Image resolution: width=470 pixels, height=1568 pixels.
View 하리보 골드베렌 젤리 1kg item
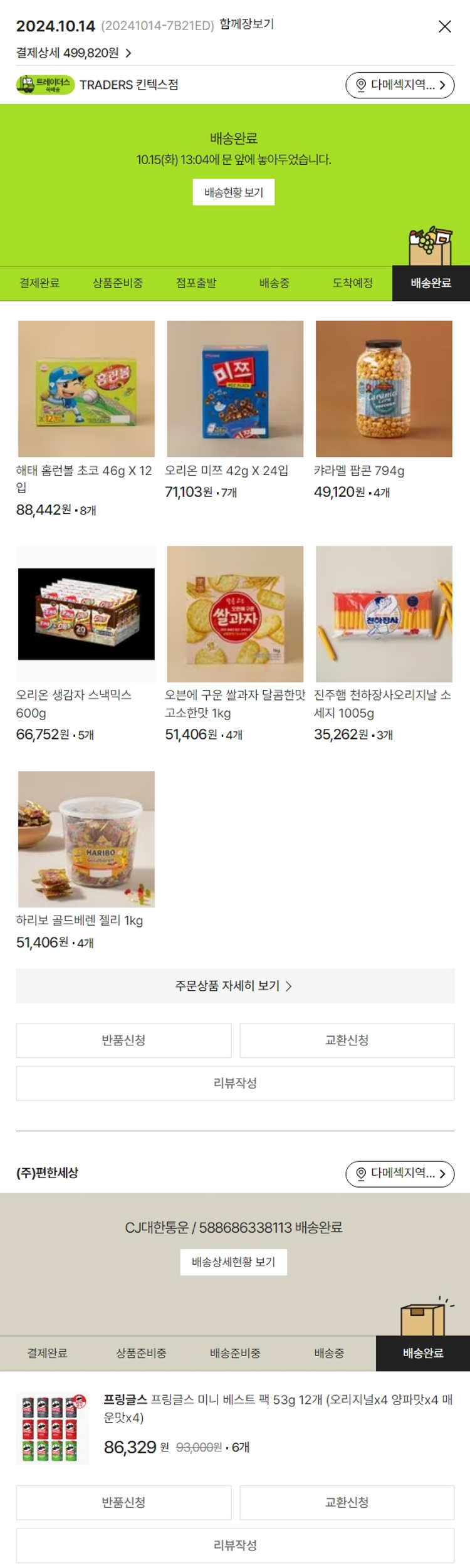86,839
